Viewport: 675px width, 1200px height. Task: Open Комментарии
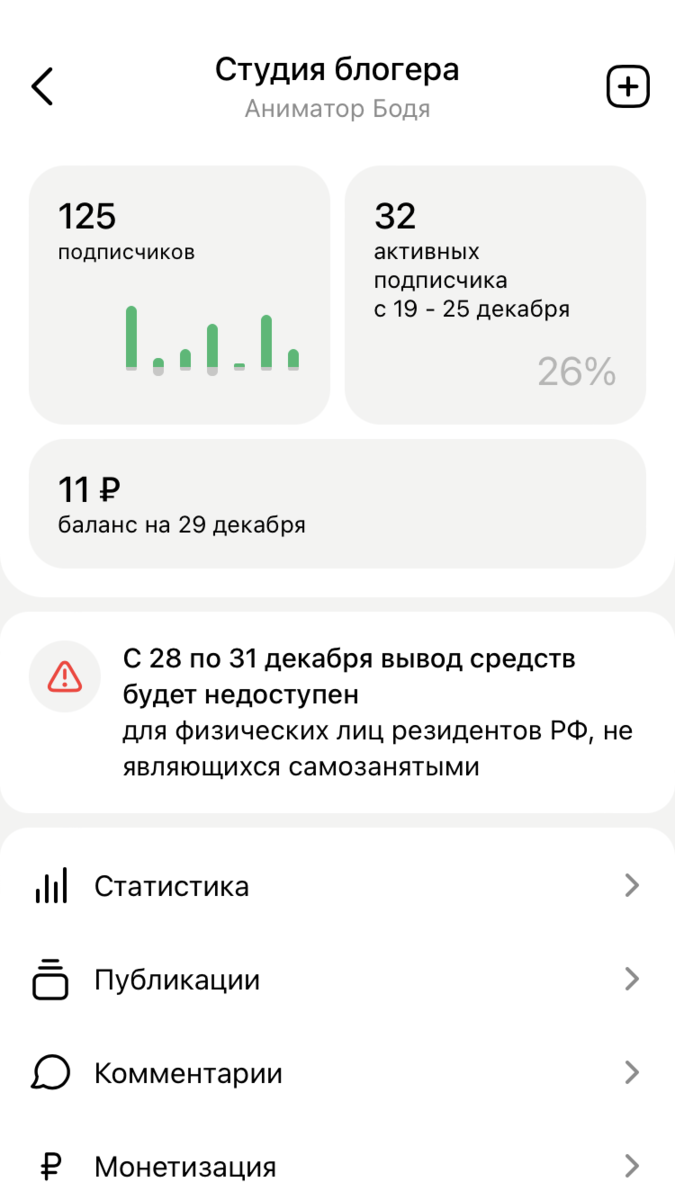337,1073
